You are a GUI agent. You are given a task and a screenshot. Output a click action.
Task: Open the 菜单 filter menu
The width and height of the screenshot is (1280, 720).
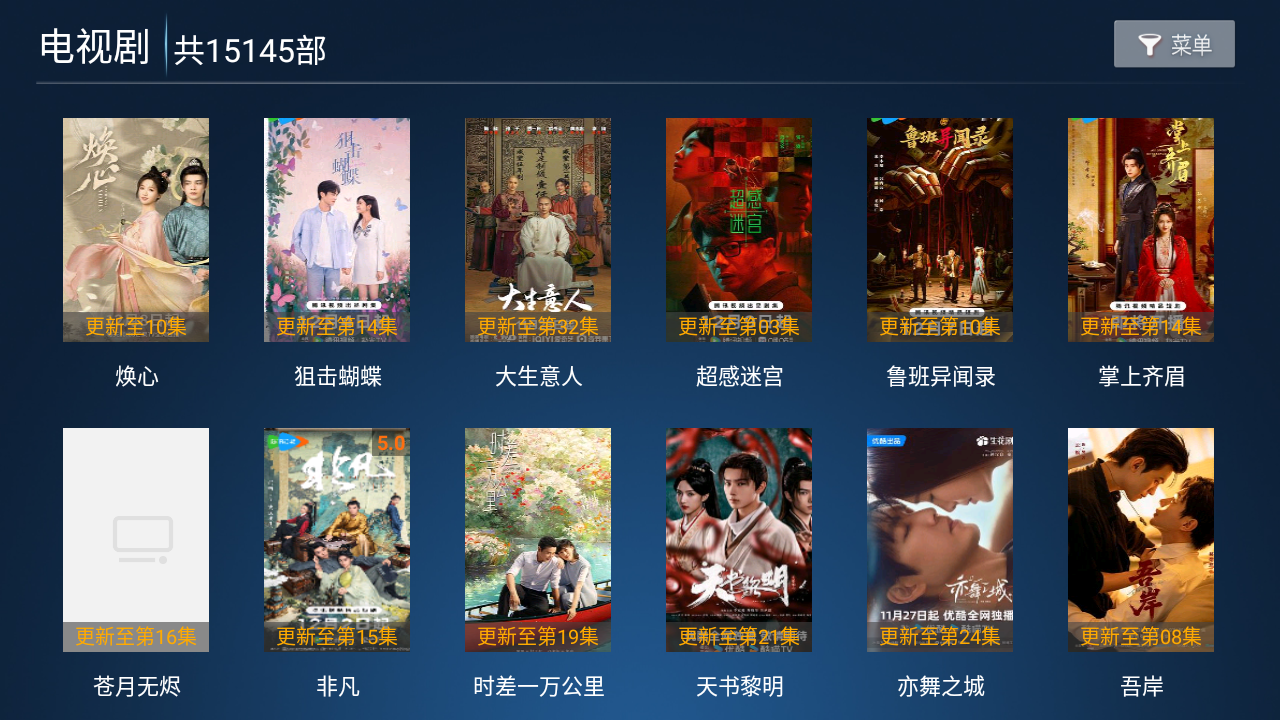[x=1174, y=44]
